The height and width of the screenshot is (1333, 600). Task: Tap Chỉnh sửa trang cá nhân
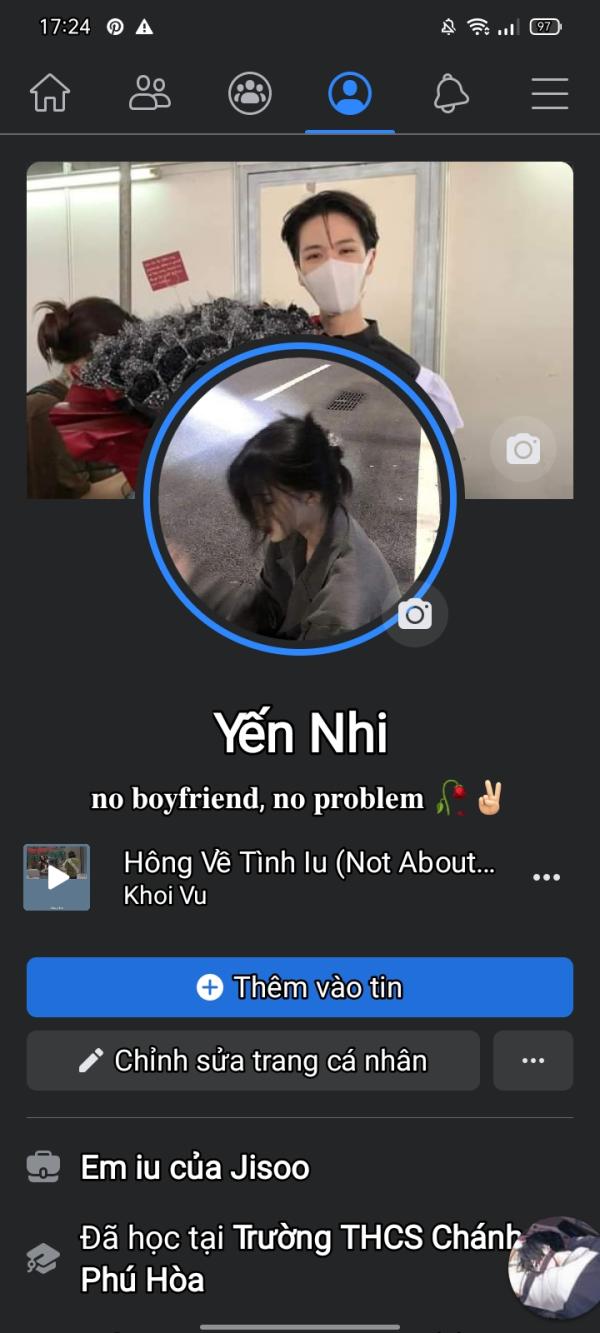pyautogui.click(x=253, y=1060)
